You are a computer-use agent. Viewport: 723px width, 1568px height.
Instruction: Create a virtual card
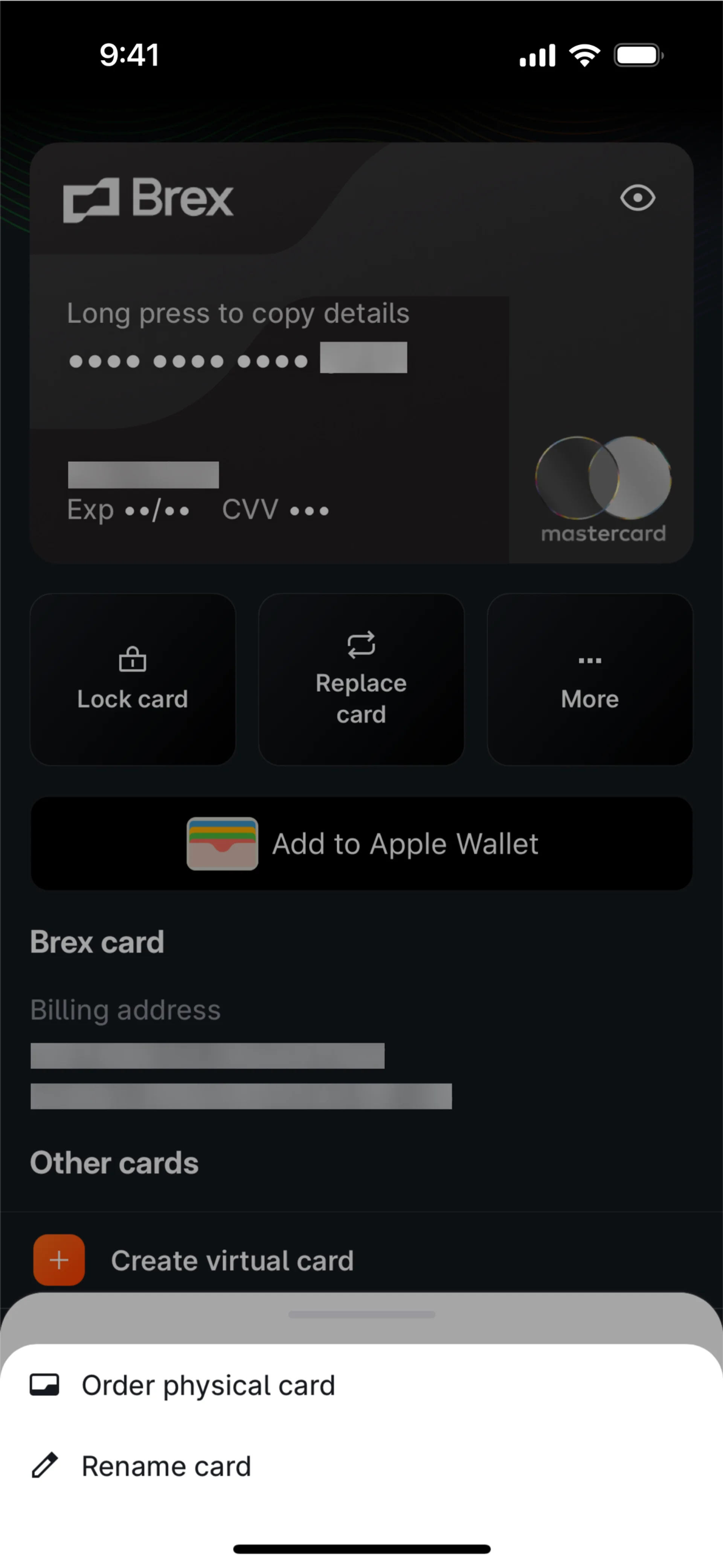coord(231,1261)
